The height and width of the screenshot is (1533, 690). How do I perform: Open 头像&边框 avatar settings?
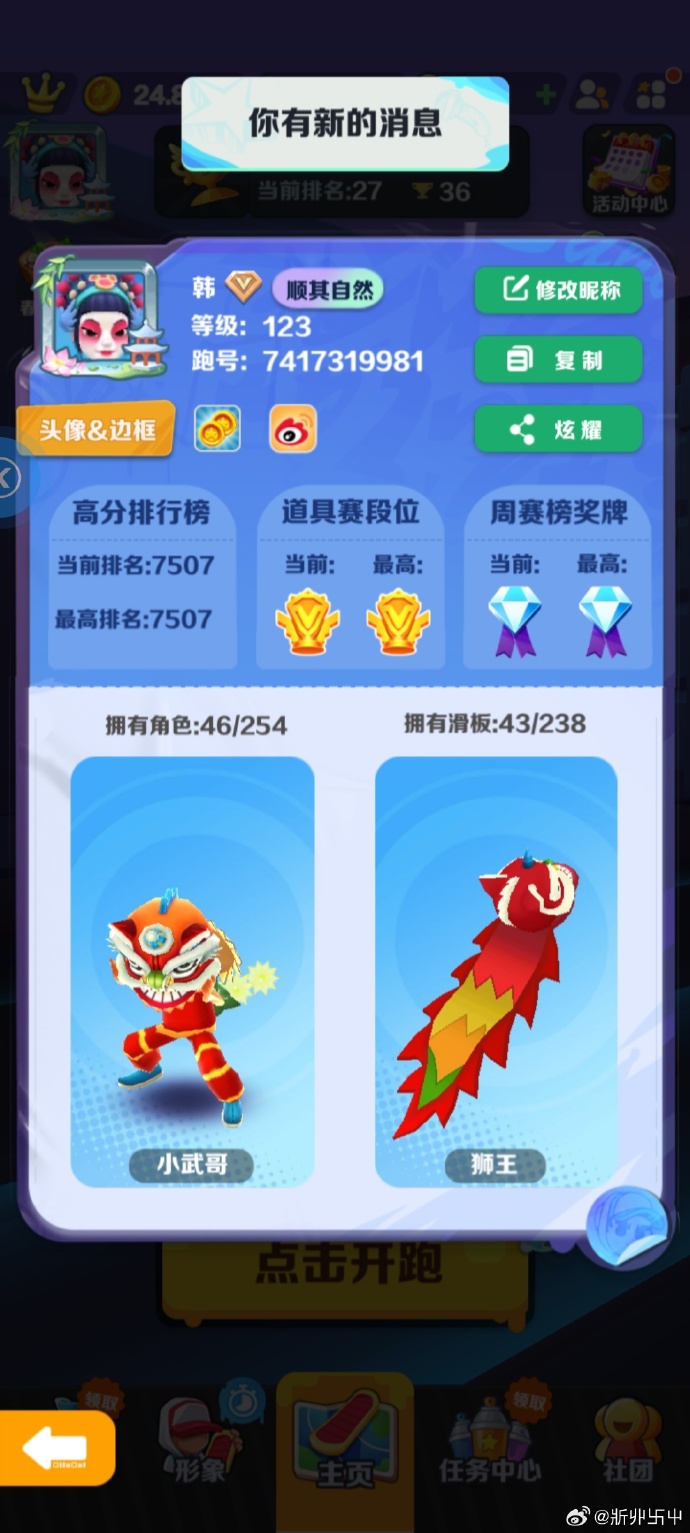coord(96,430)
